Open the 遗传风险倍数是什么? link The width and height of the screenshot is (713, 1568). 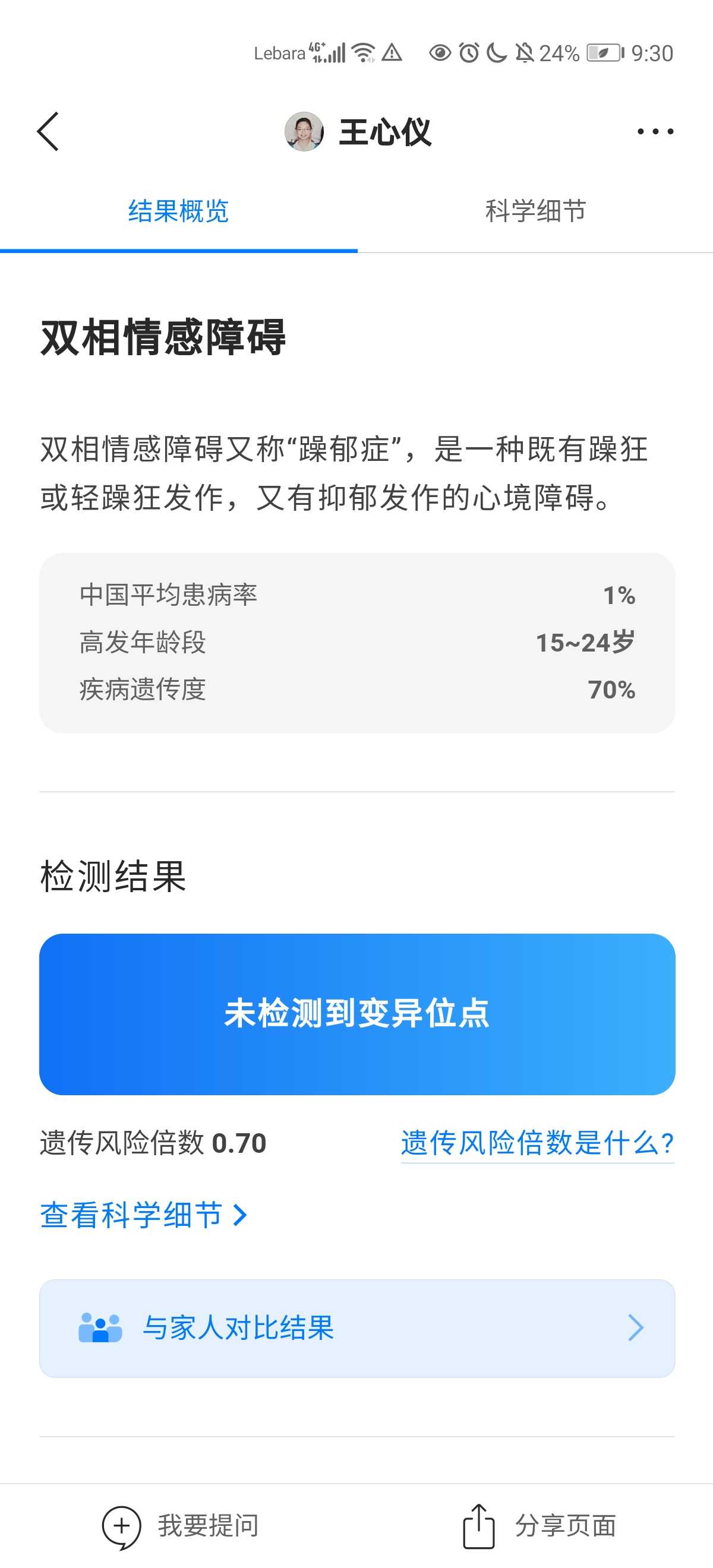click(538, 1143)
